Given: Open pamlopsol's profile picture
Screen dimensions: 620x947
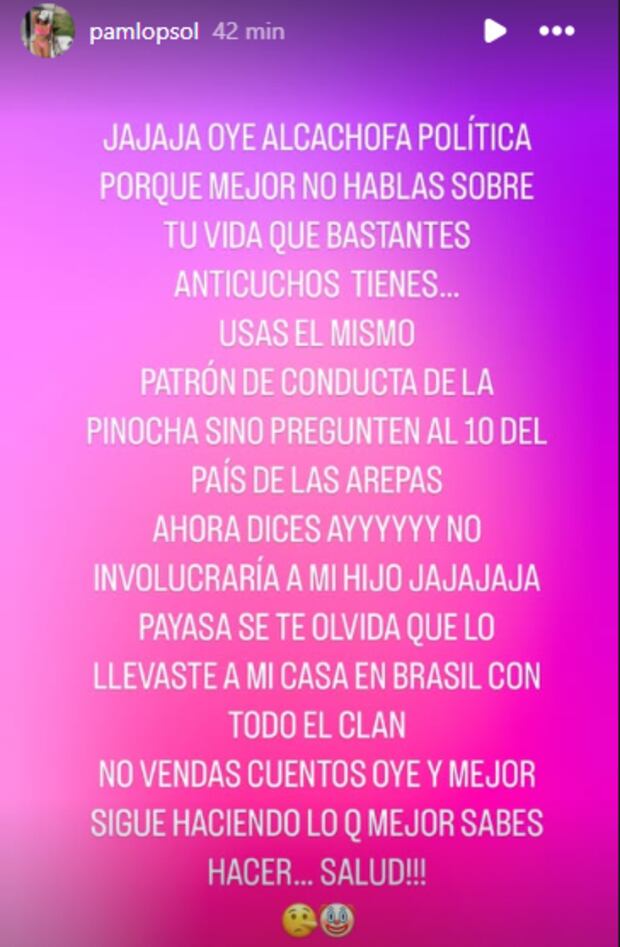Looking at the screenshot, I should pyautogui.click(x=48, y=31).
